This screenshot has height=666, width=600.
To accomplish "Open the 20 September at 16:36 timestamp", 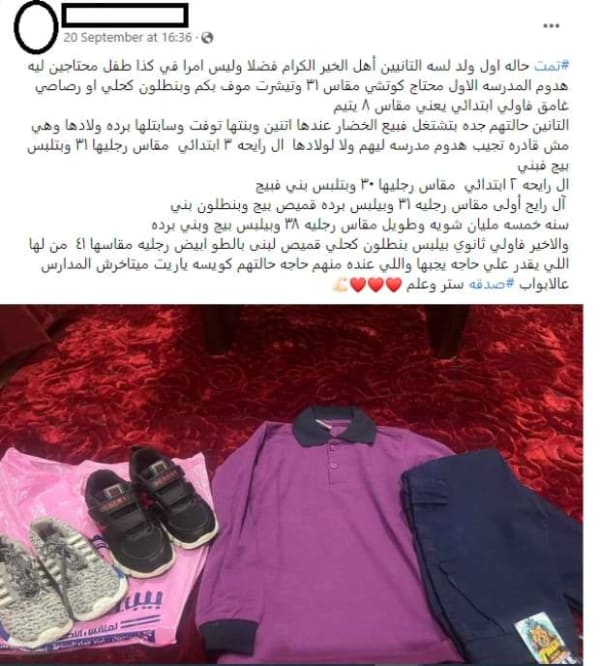I will pos(128,37).
